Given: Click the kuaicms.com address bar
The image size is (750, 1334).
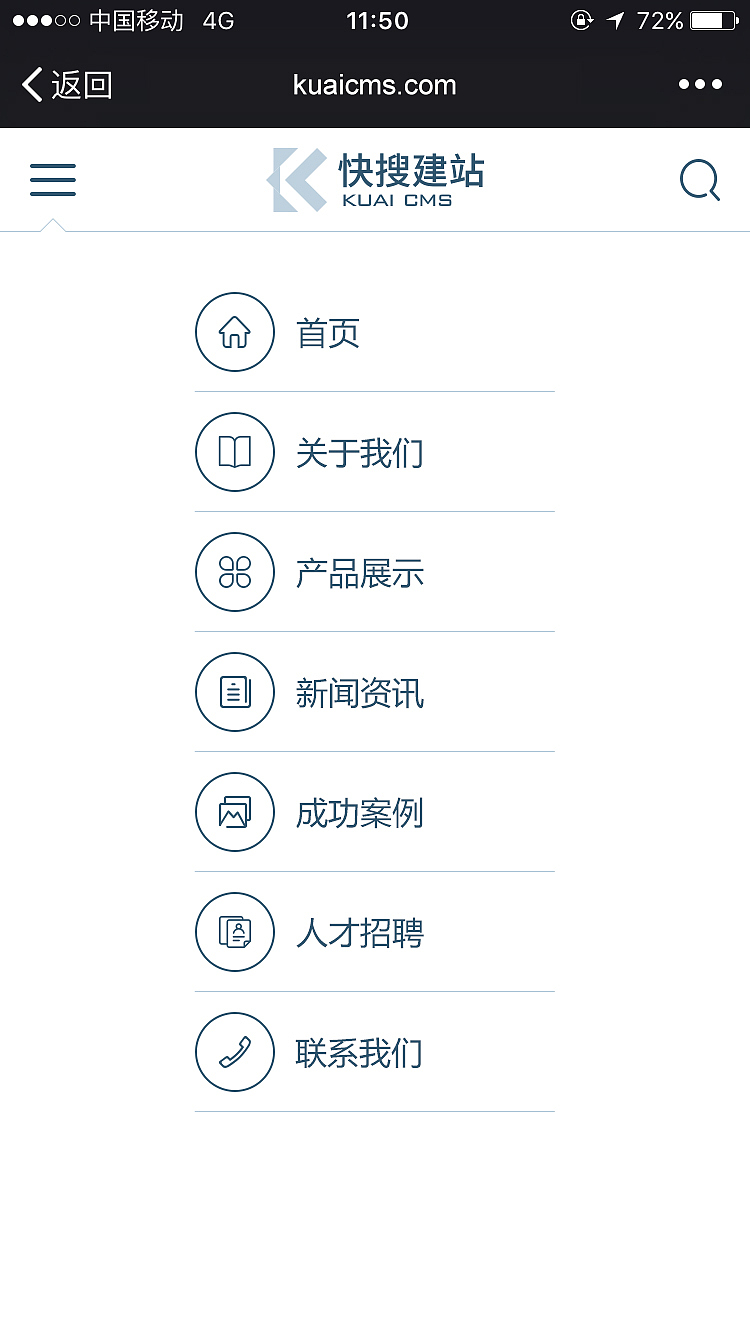Looking at the screenshot, I should click(375, 84).
